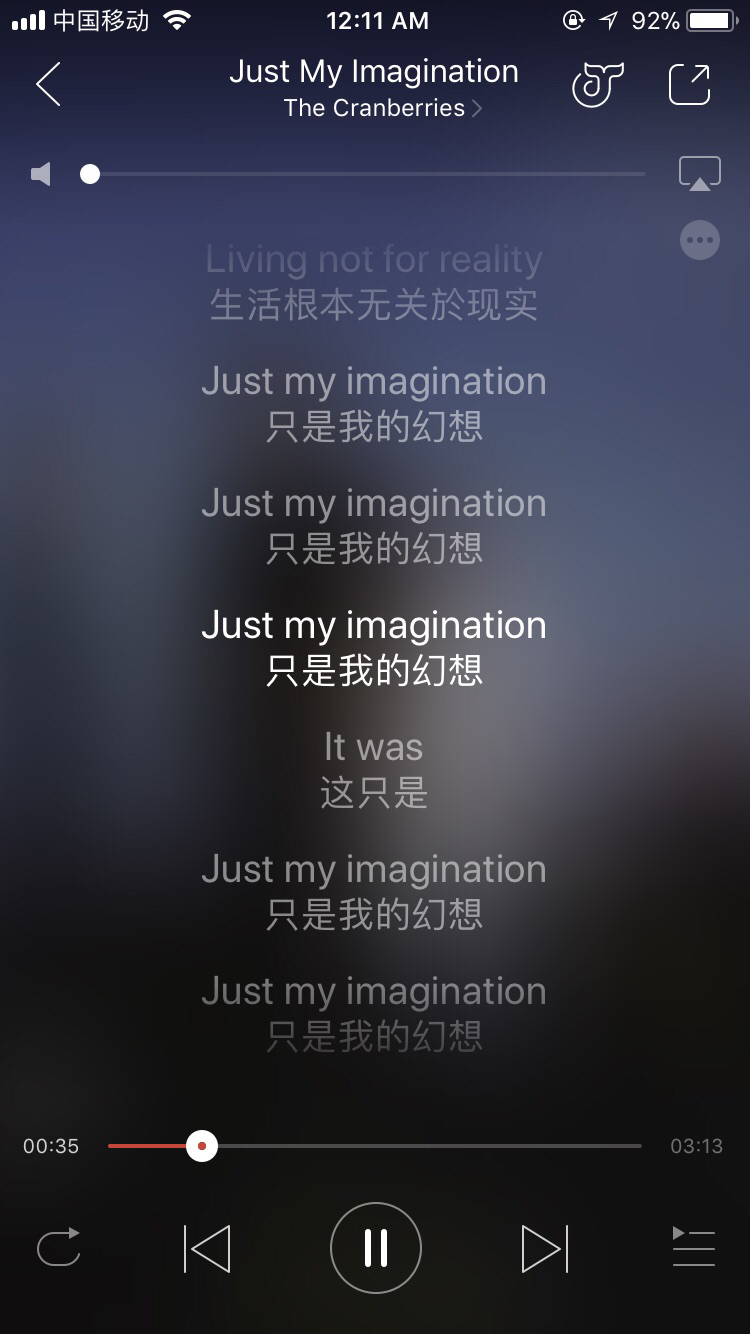Screen dimensions: 750x1334
Task: Skip to the next track
Action: click(x=545, y=1248)
